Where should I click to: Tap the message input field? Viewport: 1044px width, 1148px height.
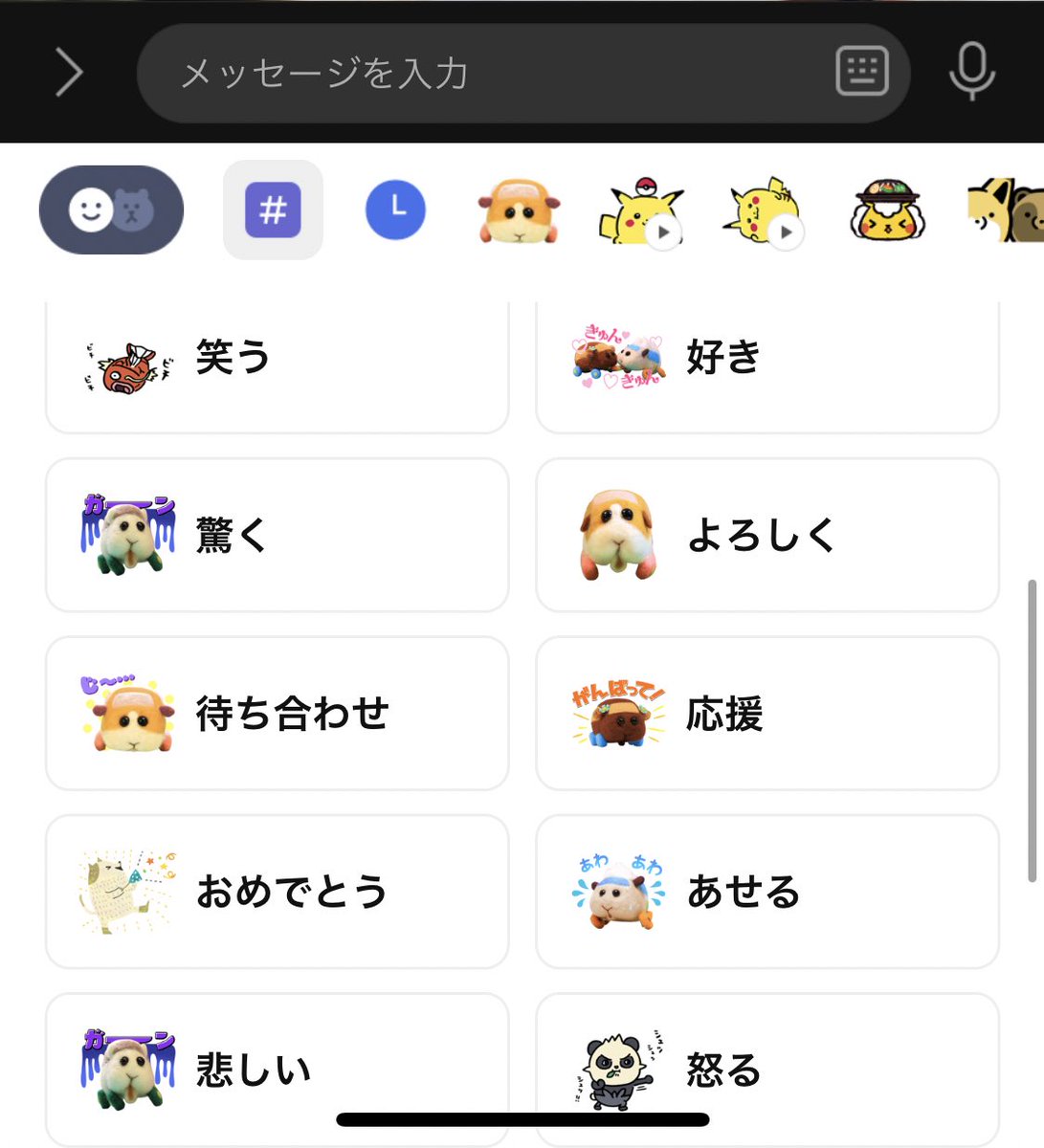coord(478,74)
